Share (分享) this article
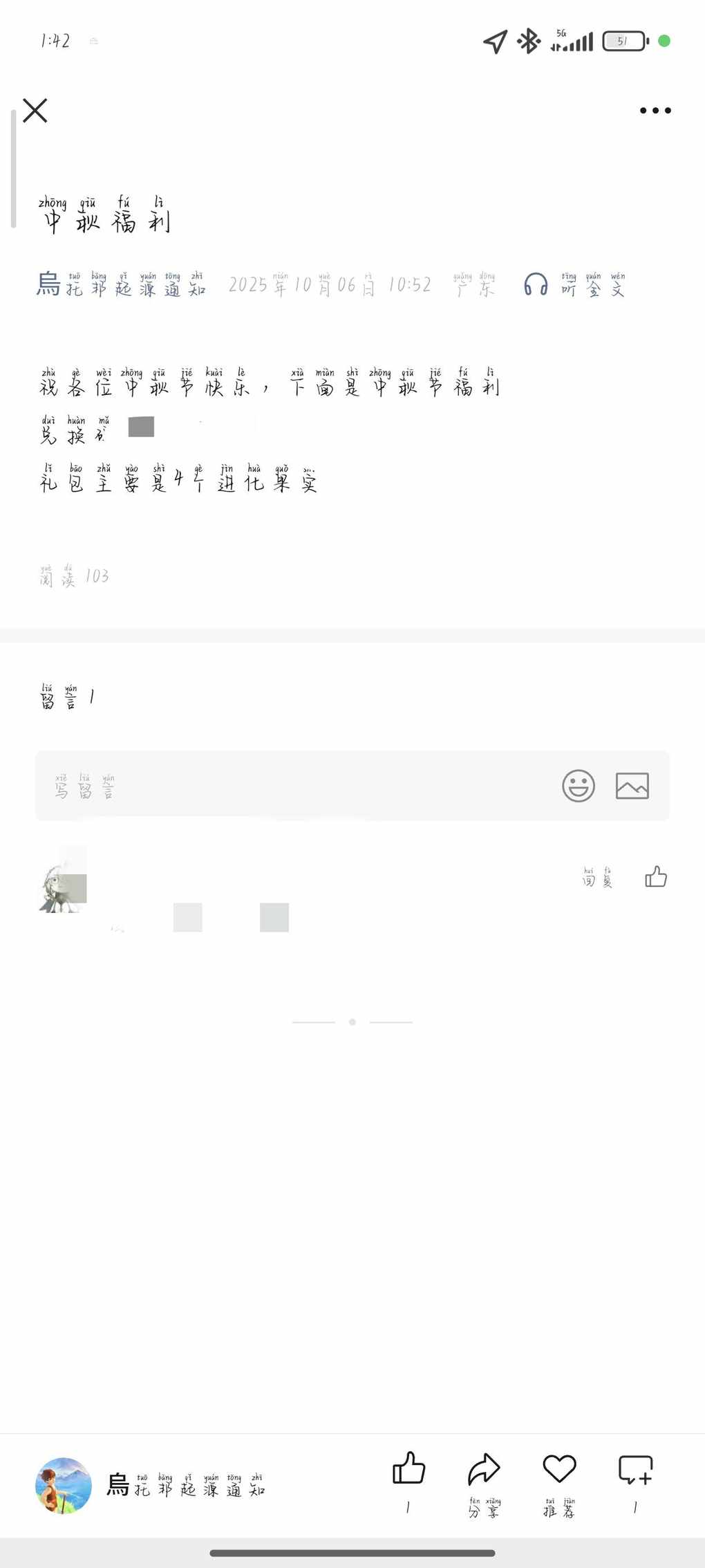Image resolution: width=705 pixels, height=1568 pixels. (484, 1473)
